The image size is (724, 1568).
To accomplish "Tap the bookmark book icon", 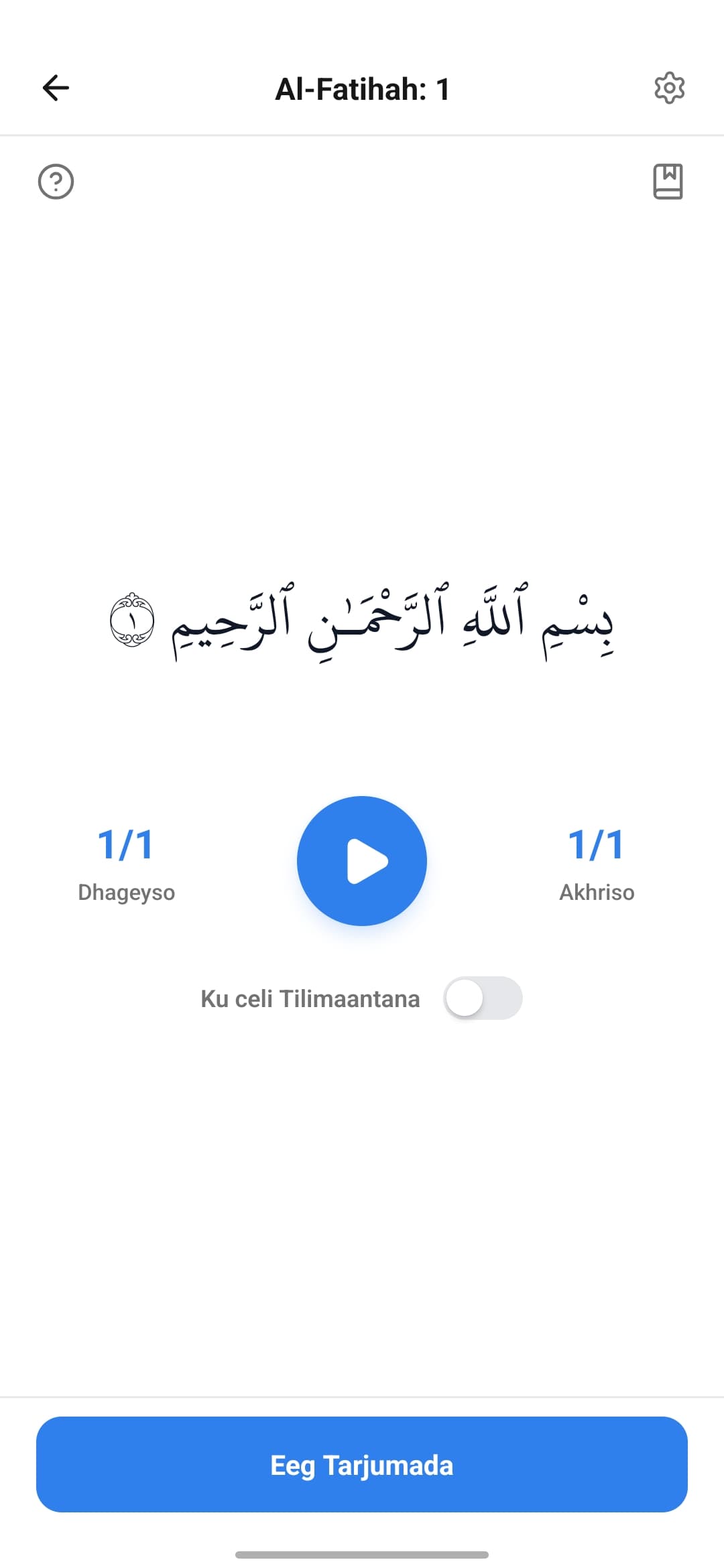I will tap(668, 182).
